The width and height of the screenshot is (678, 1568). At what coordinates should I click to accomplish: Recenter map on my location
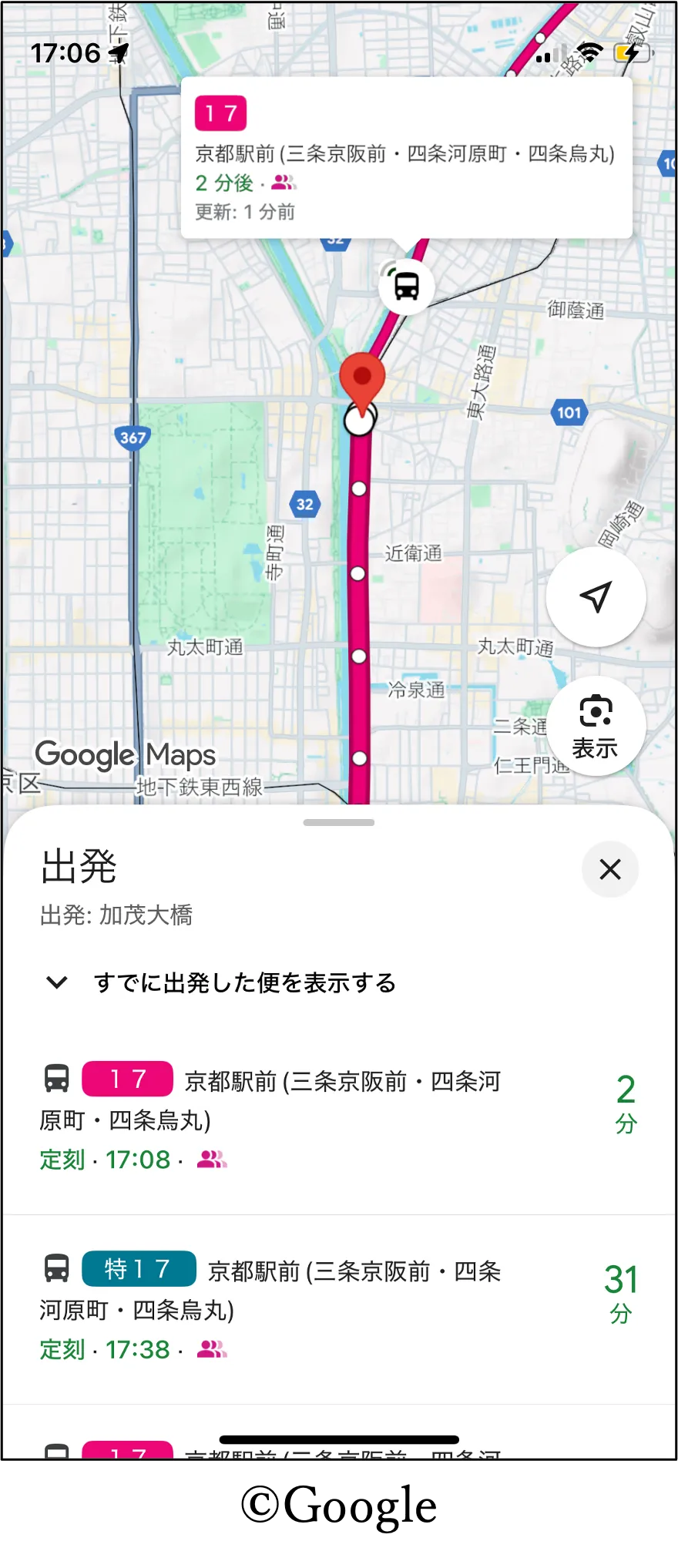click(x=596, y=597)
